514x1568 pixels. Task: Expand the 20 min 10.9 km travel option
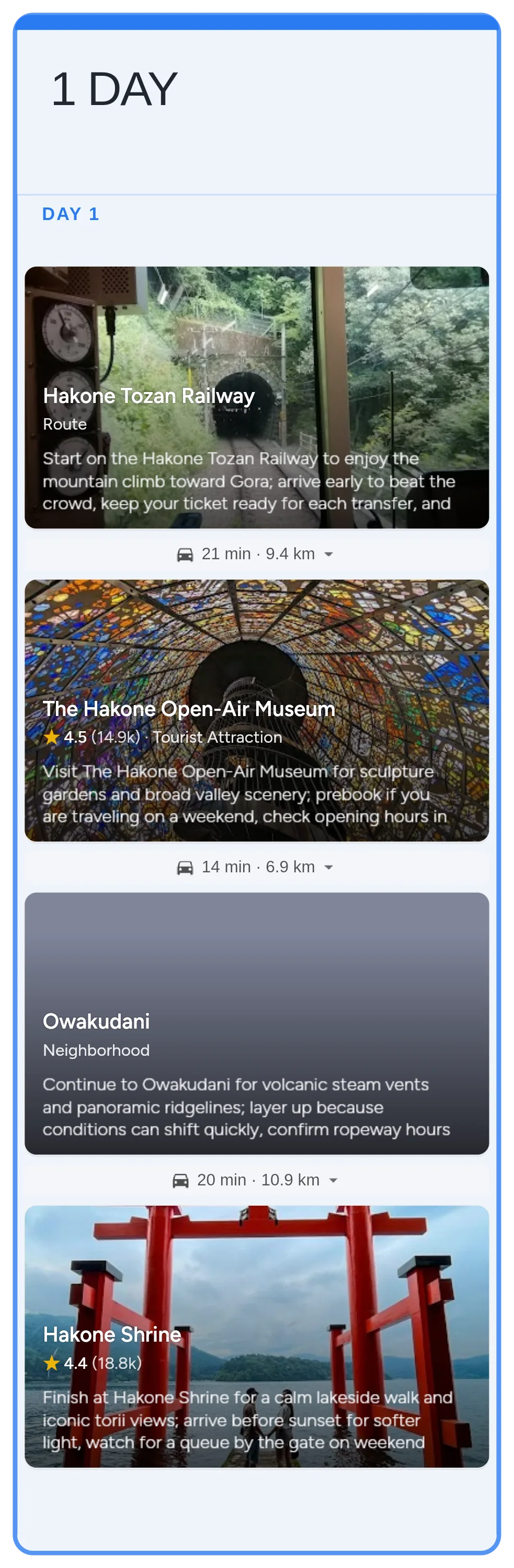[333, 1180]
